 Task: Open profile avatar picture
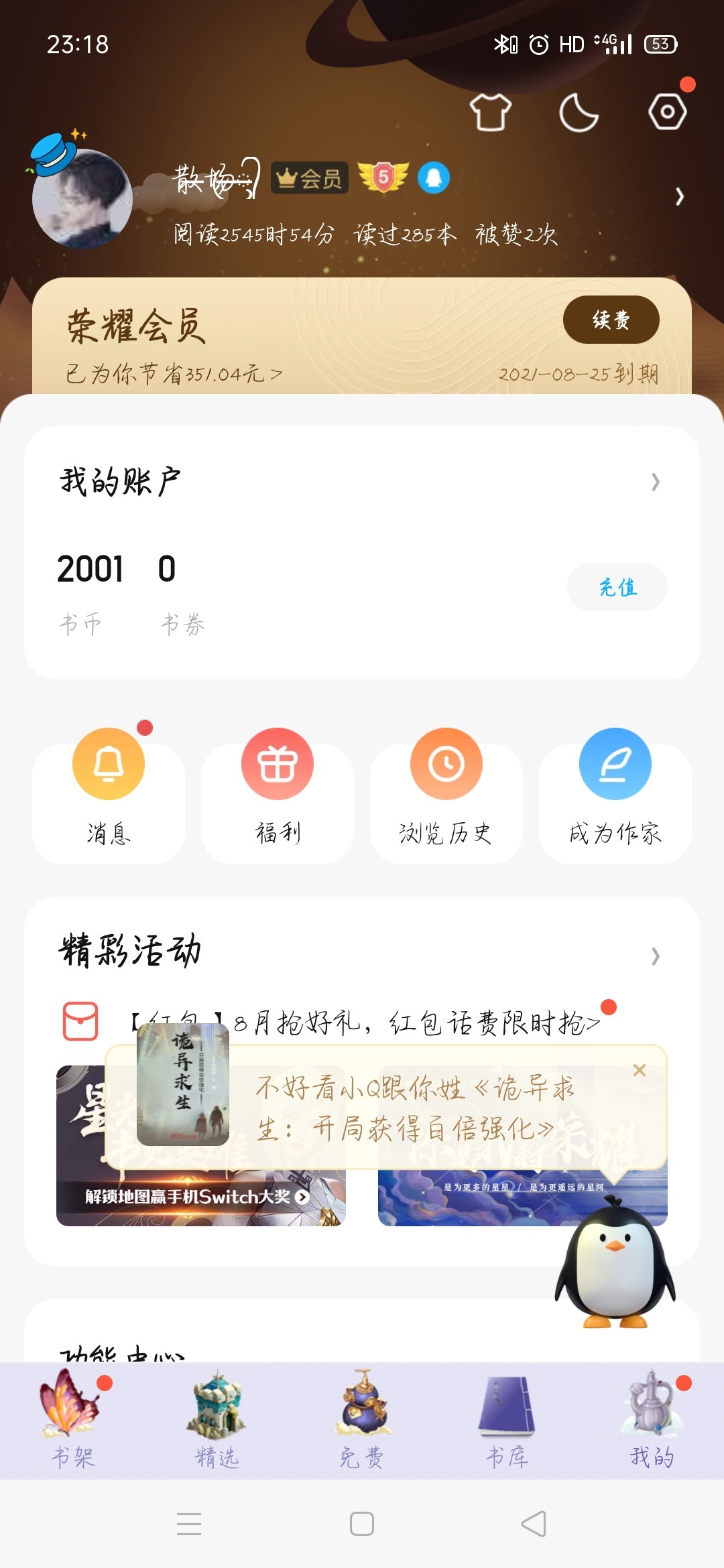pos(82,199)
